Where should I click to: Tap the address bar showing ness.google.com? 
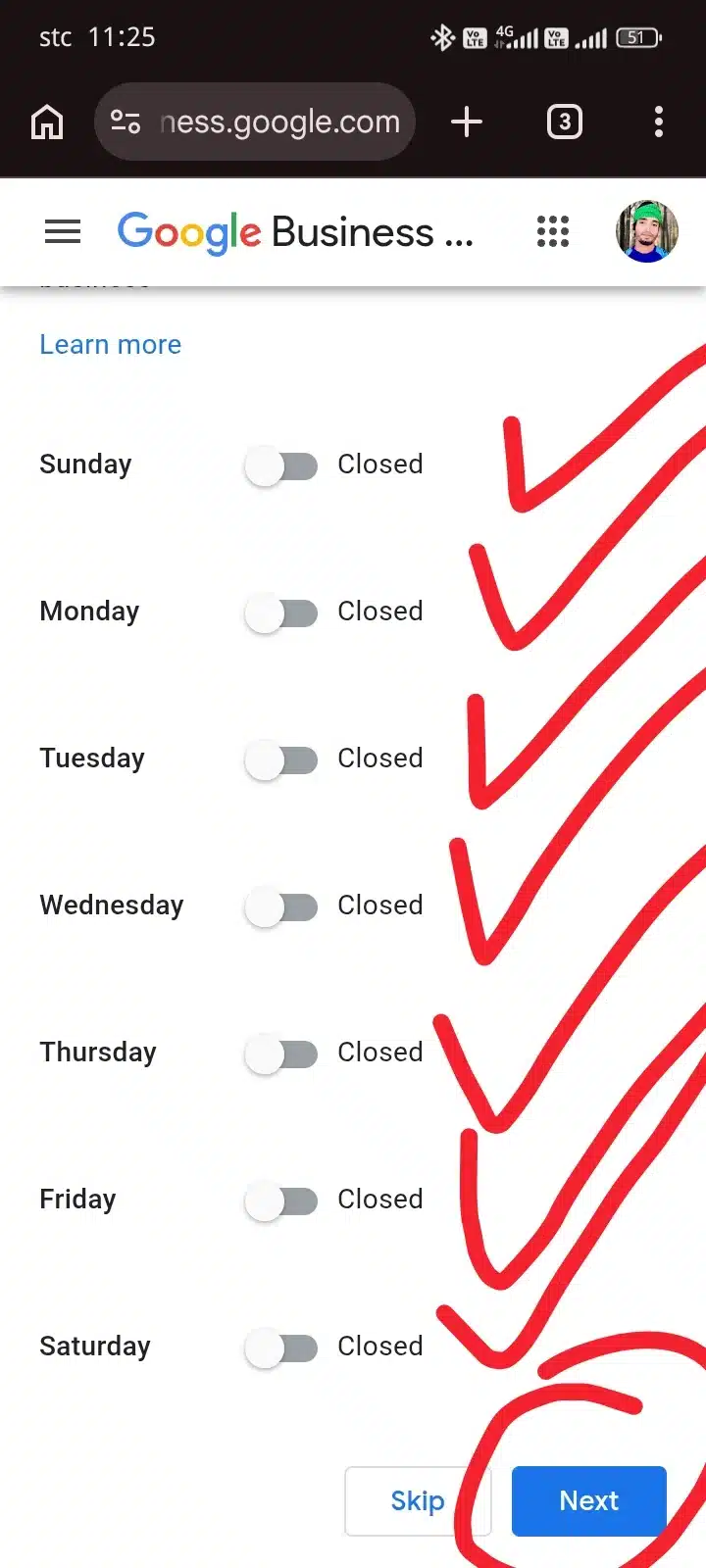255,122
